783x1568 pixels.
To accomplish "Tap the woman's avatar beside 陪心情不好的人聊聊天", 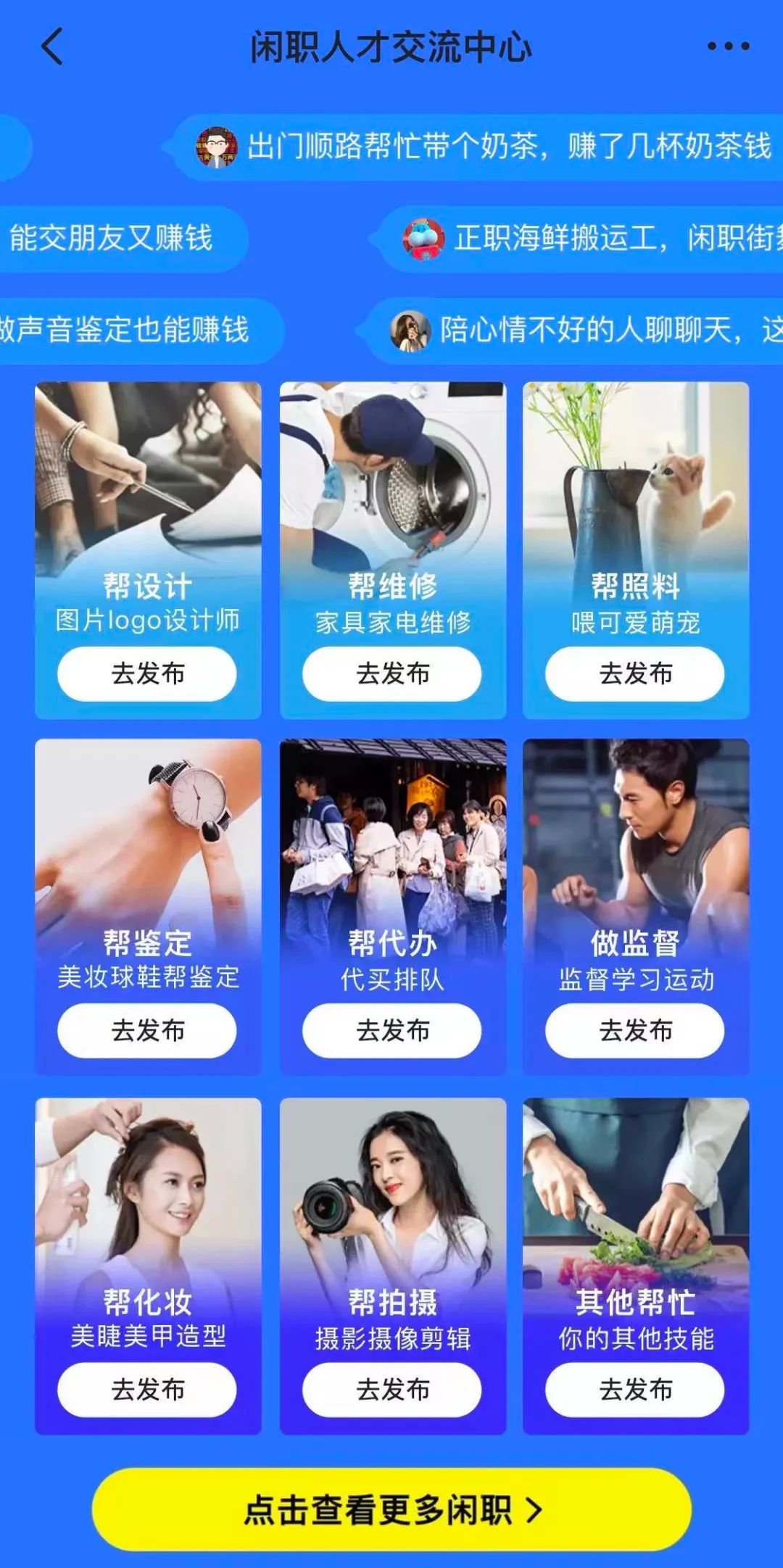I will (x=411, y=332).
